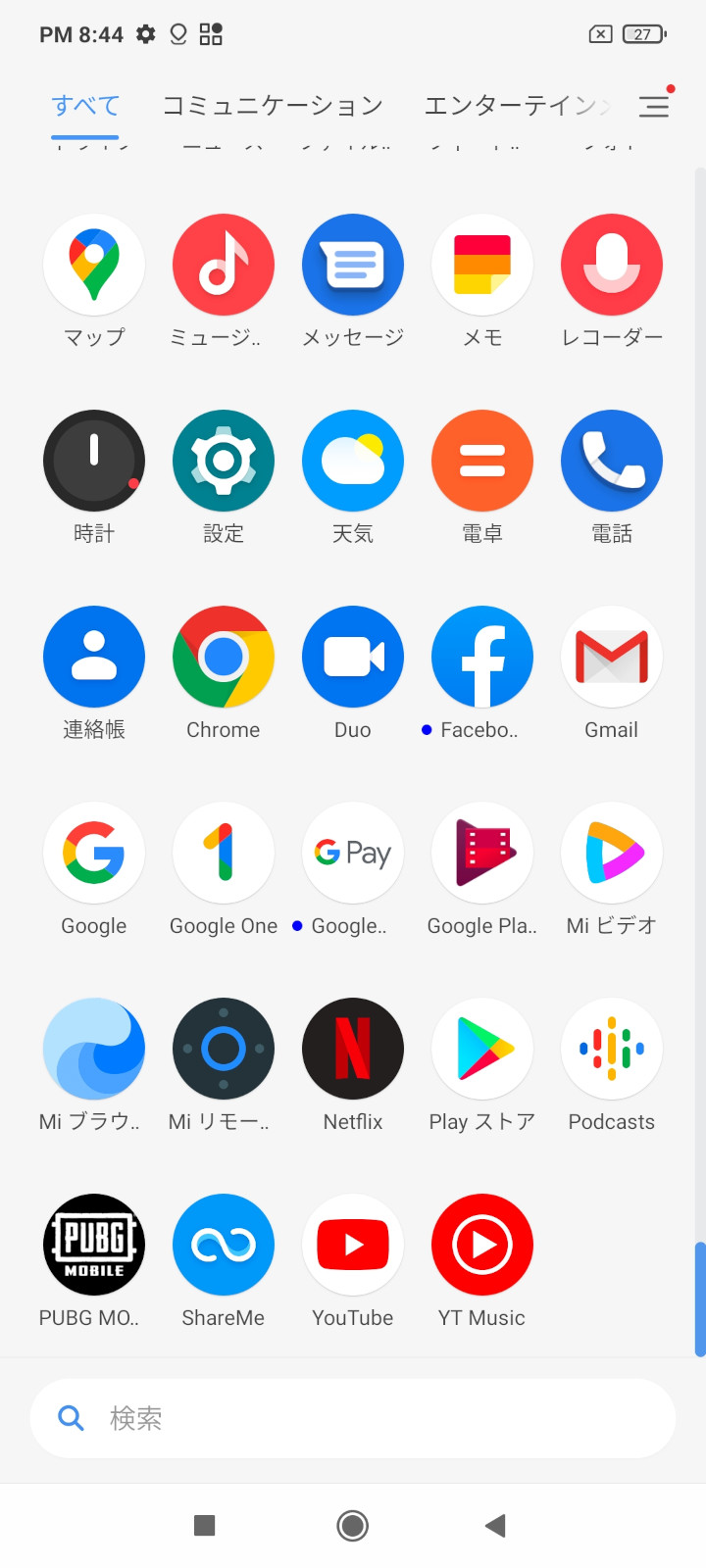Launch the Gmail app

click(x=612, y=657)
